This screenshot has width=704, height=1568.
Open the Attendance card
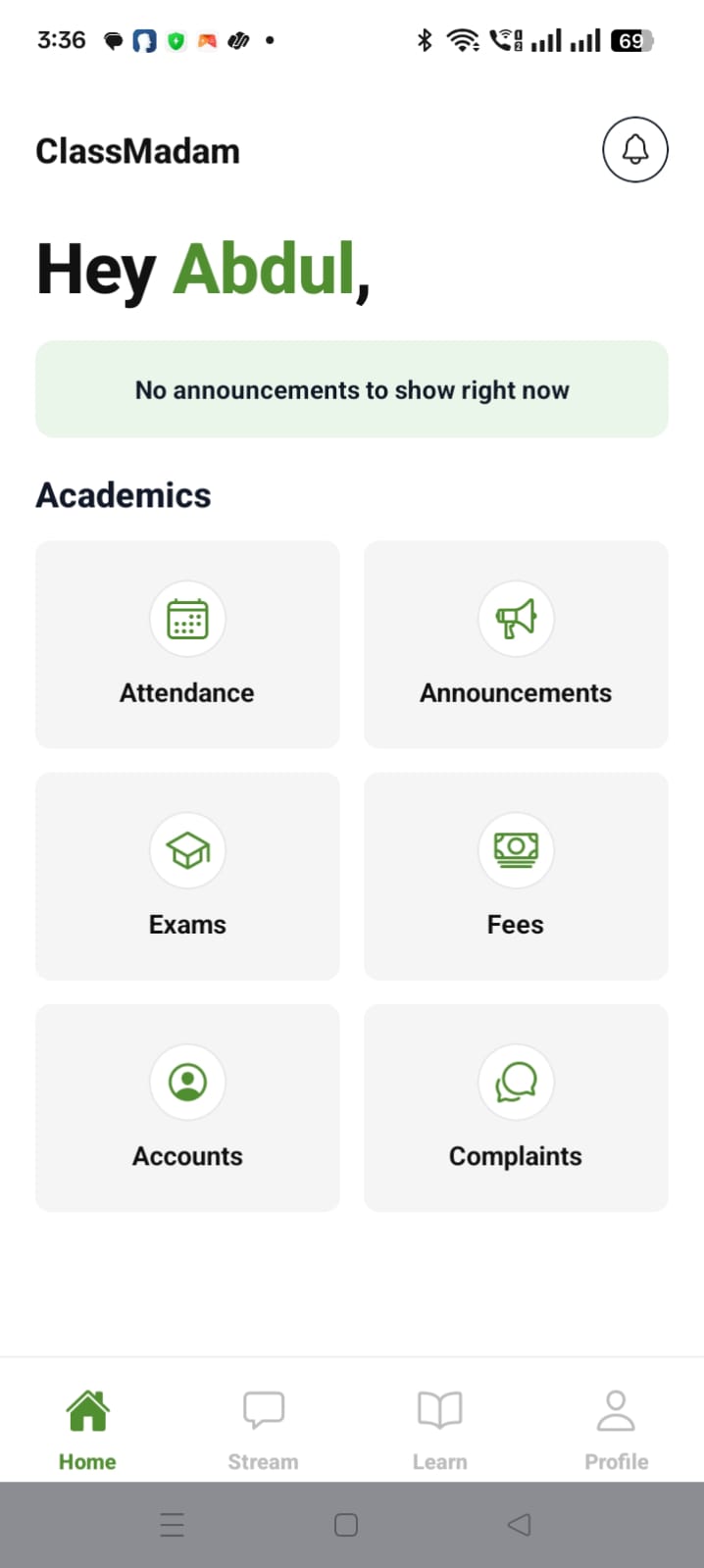(187, 644)
